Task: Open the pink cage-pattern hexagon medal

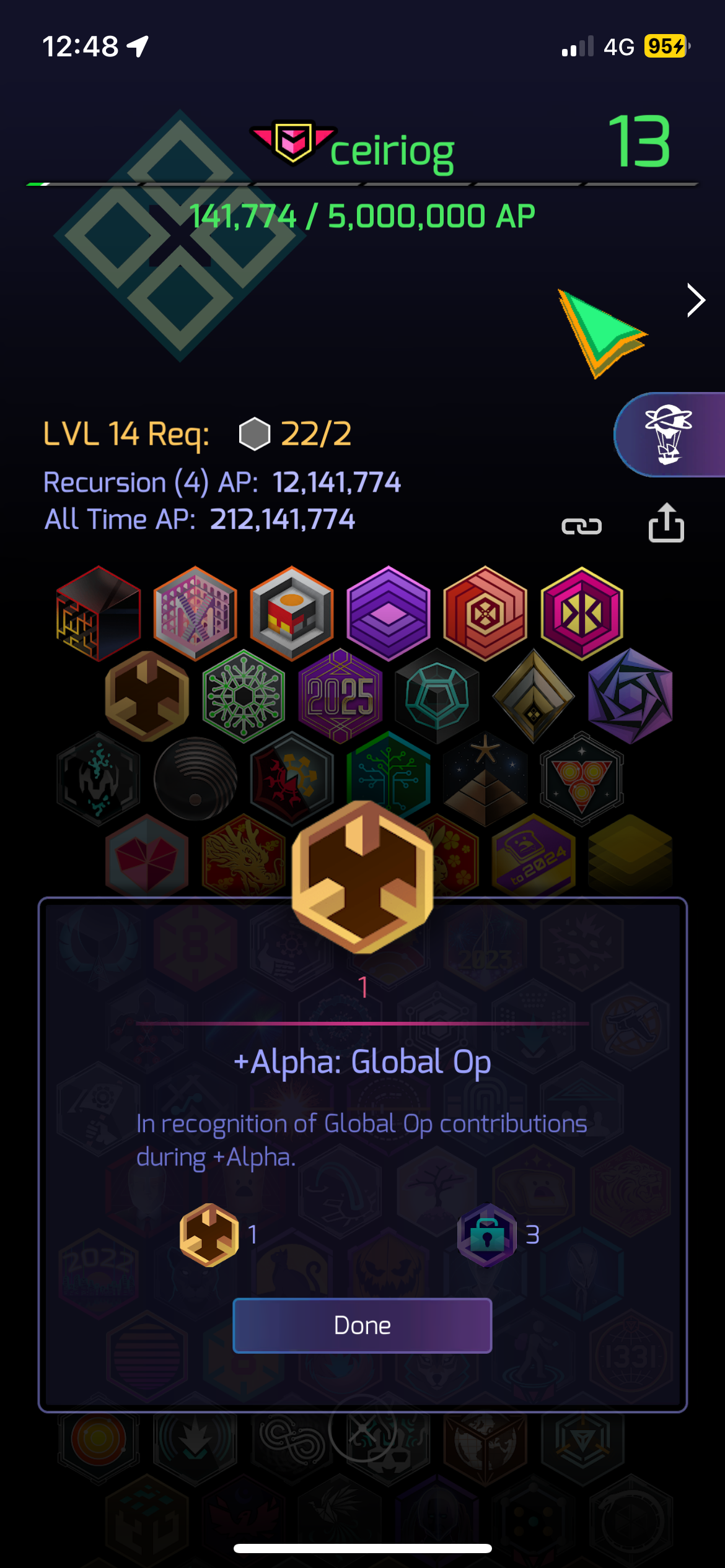Action: (195, 613)
